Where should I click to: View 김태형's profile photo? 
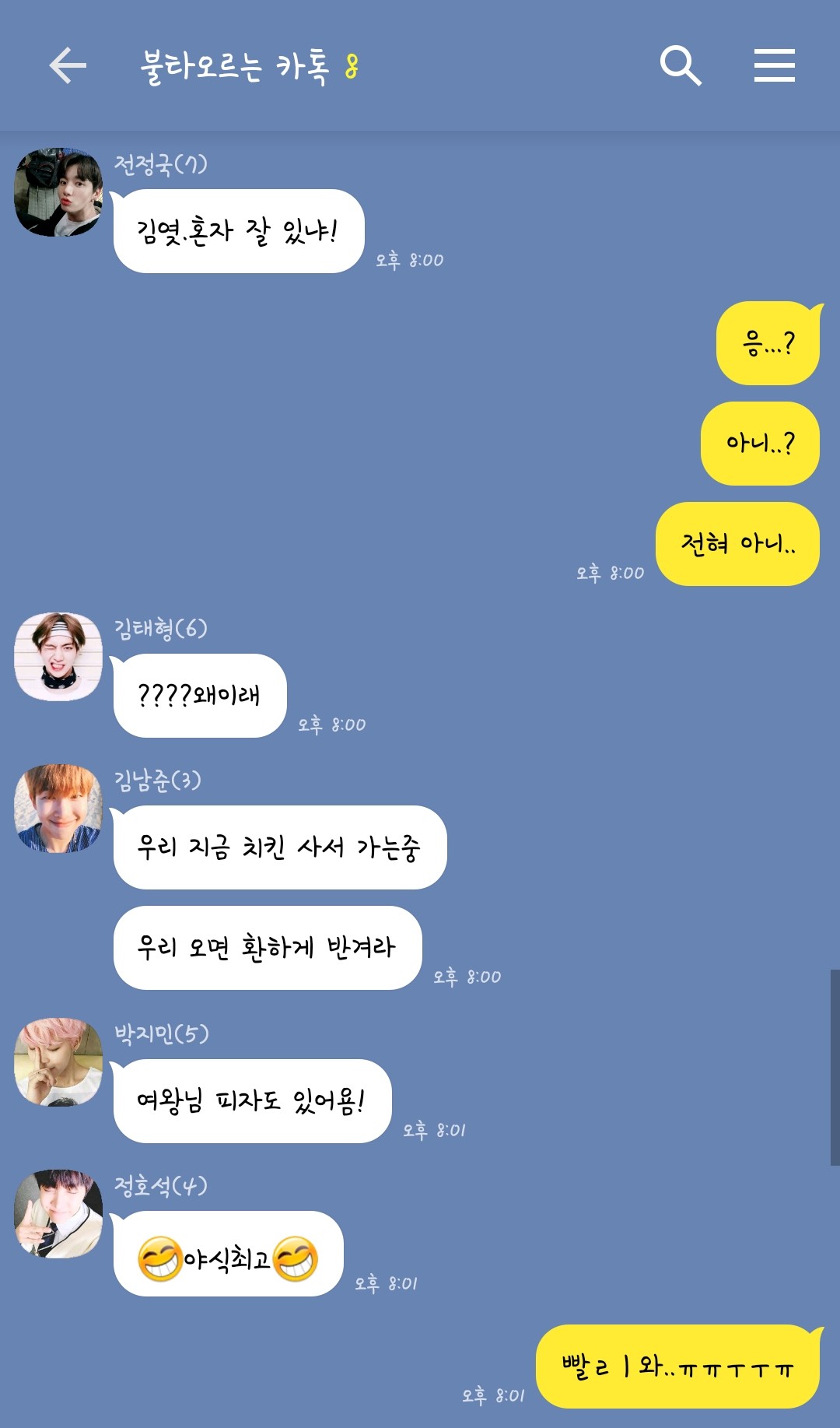click(x=58, y=656)
